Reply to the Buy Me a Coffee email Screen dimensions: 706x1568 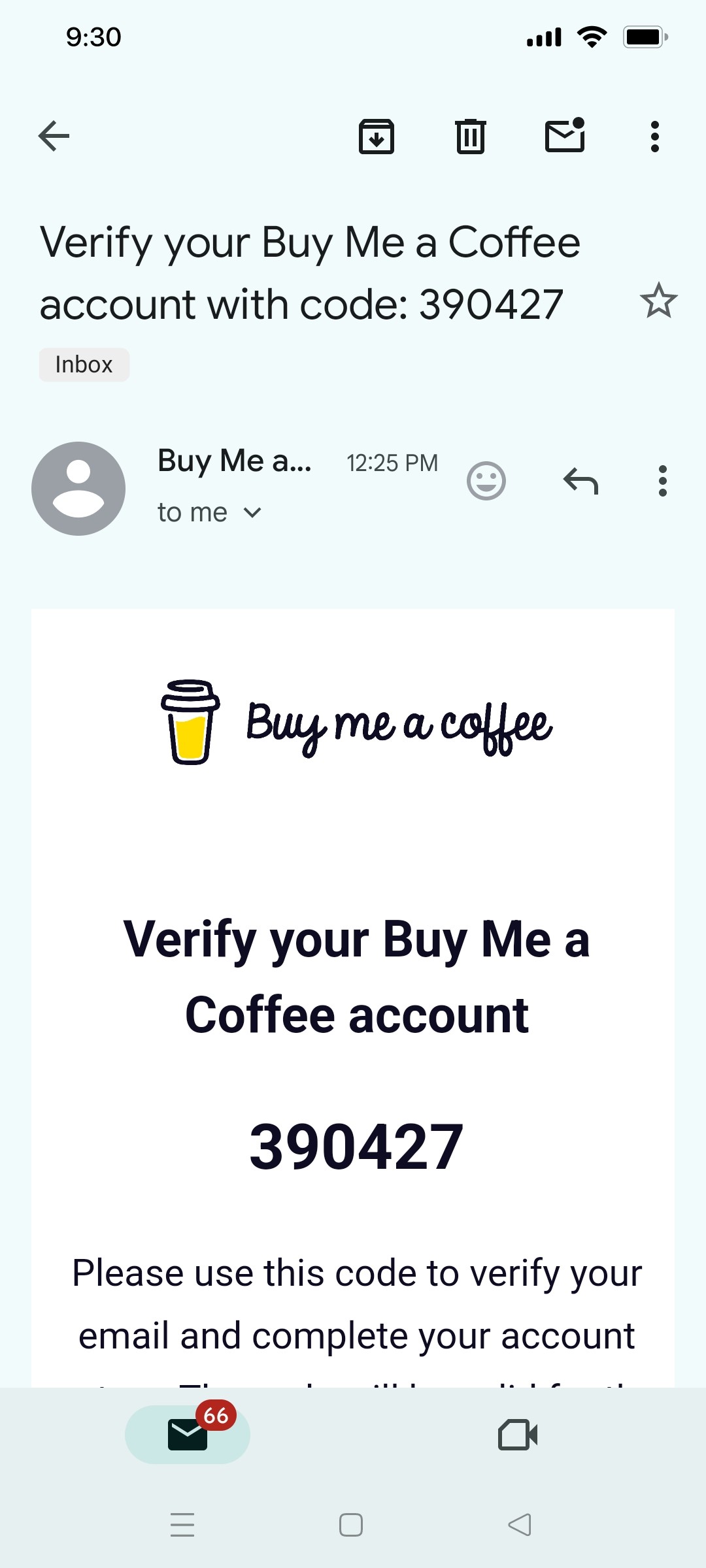[580, 482]
